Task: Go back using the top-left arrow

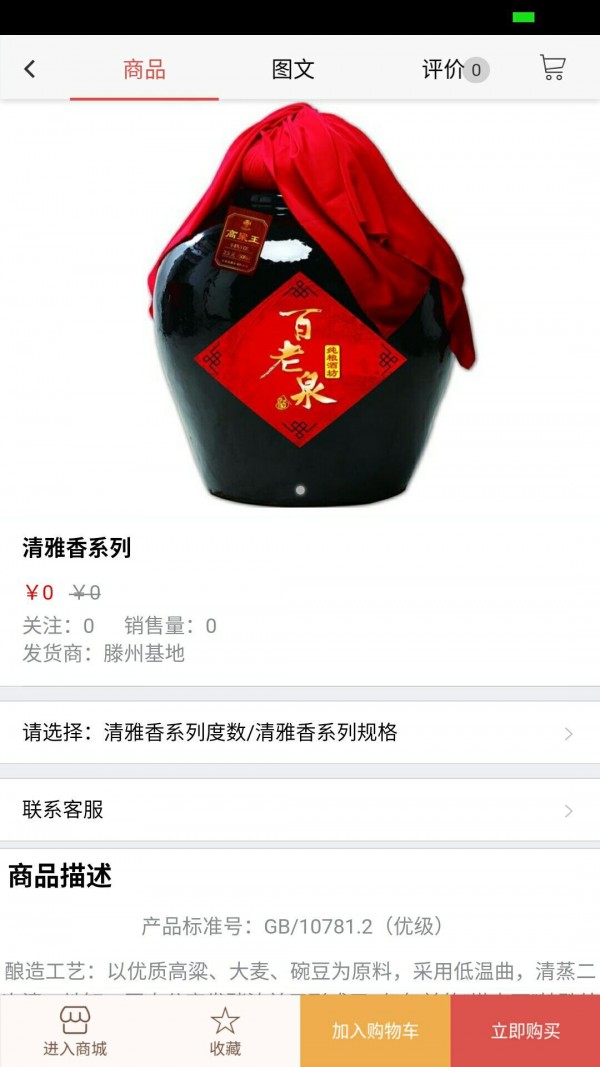Action: pos(30,69)
